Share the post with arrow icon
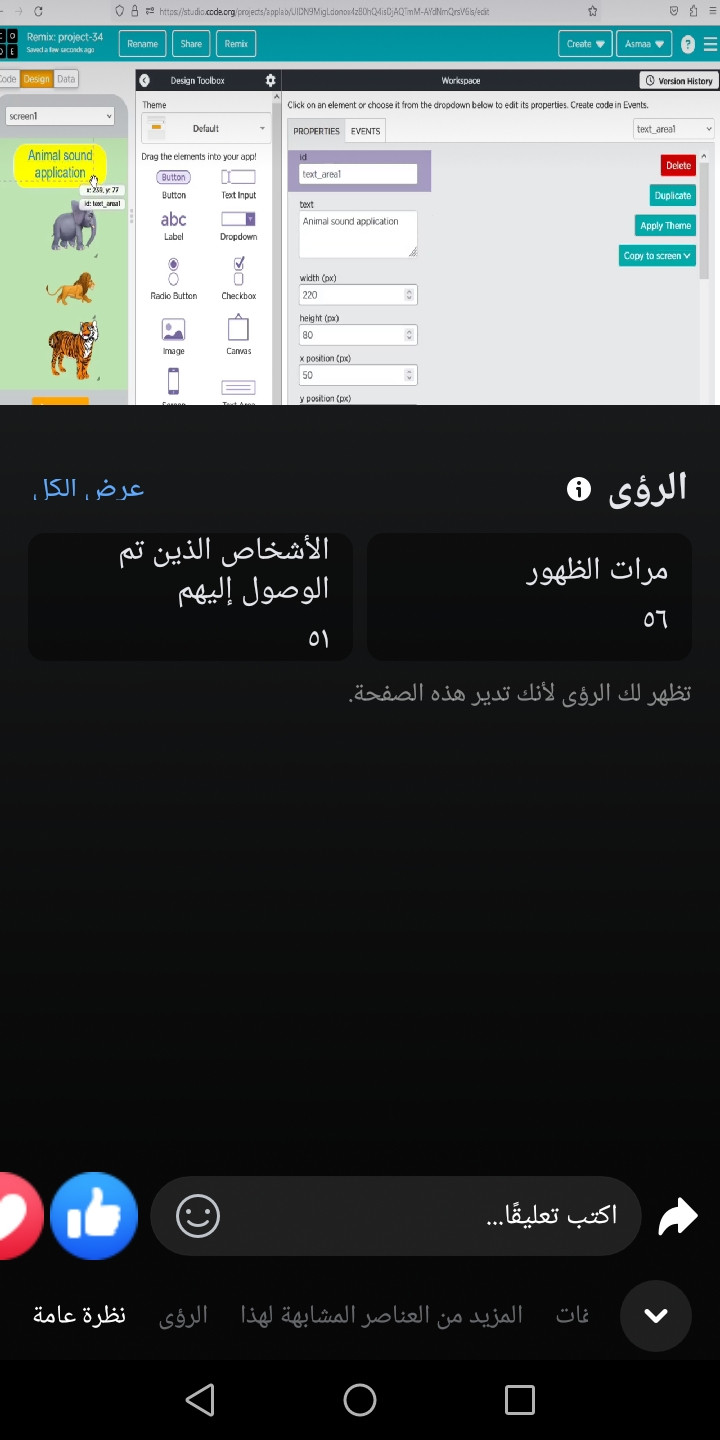Image resolution: width=720 pixels, height=1440 pixels. pyautogui.click(x=678, y=1216)
